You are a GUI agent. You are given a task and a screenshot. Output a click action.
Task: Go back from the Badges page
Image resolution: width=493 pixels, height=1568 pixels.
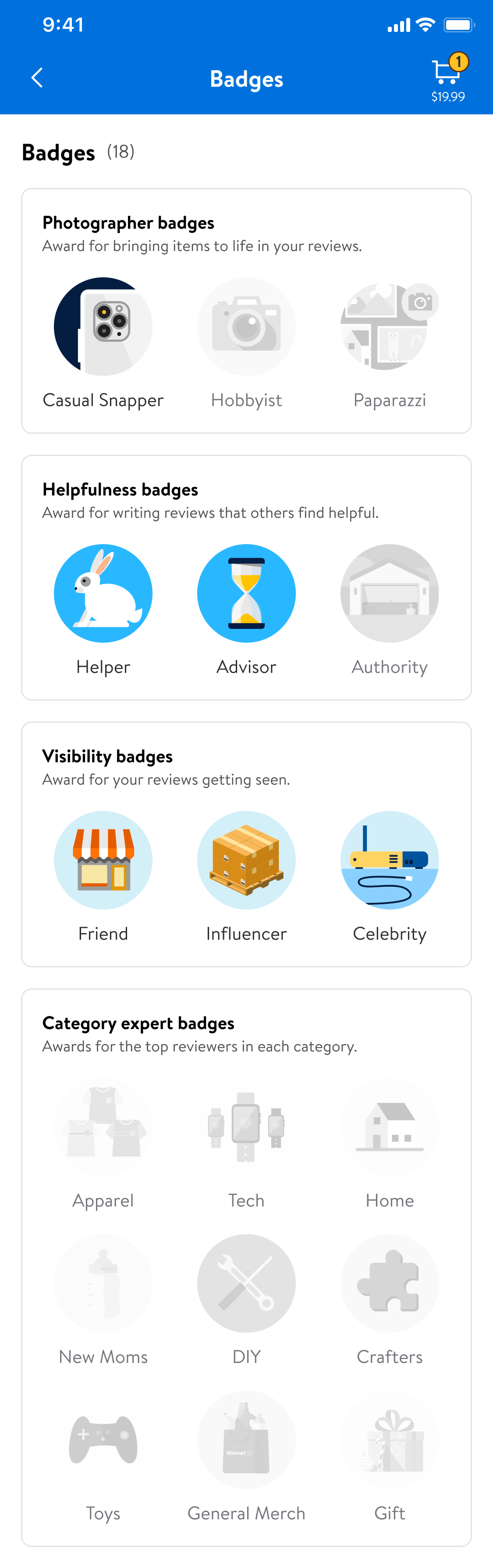[x=37, y=78]
